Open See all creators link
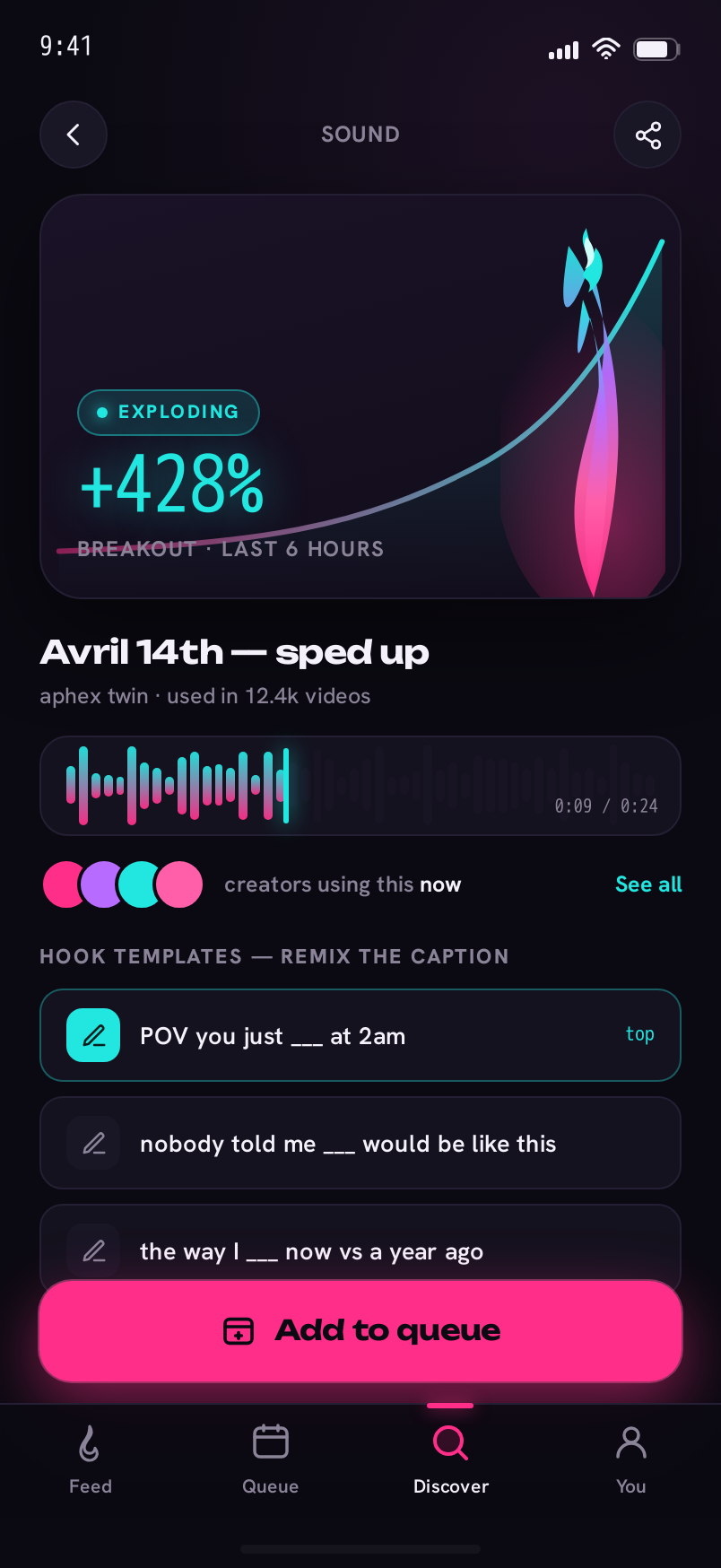721x1568 pixels. pos(648,884)
